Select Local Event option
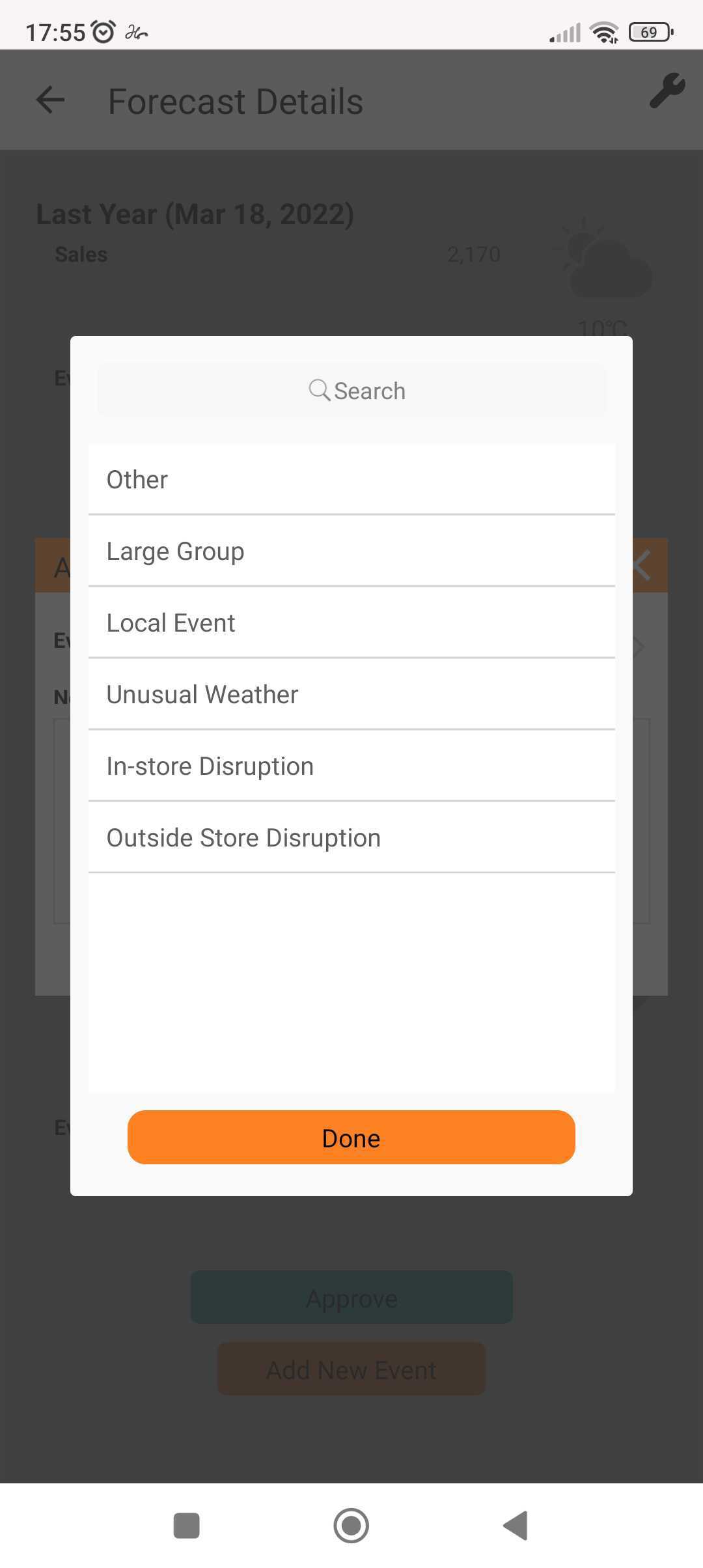Viewport: 703px width, 1568px height. point(351,623)
